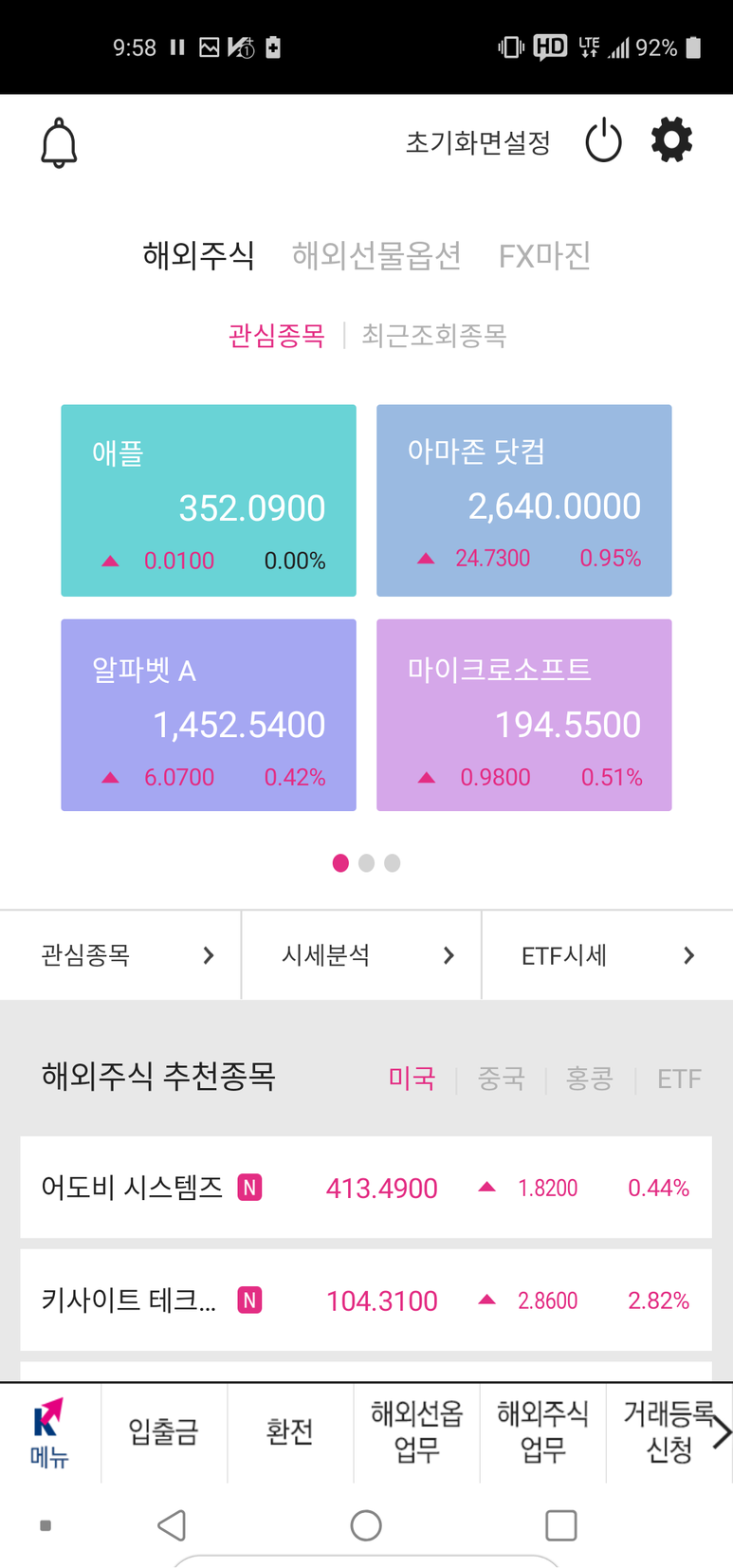Switch to the FX마진 tab
This screenshot has width=733, height=1568.
[545, 255]
